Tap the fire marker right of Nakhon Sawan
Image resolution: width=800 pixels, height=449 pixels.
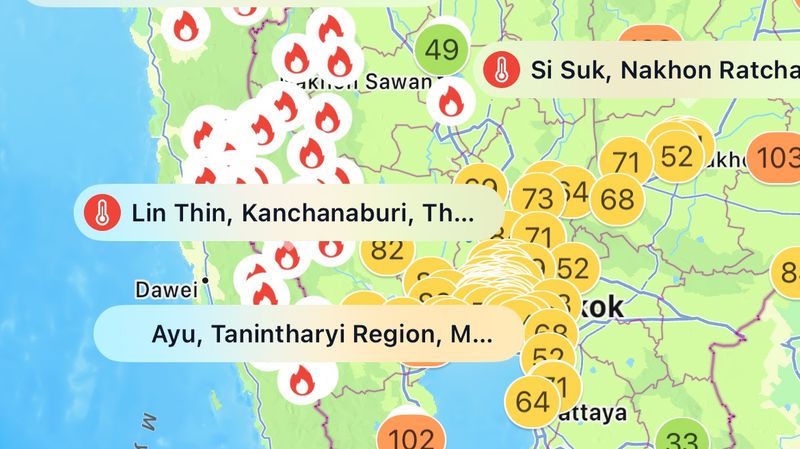pos(451,101)
